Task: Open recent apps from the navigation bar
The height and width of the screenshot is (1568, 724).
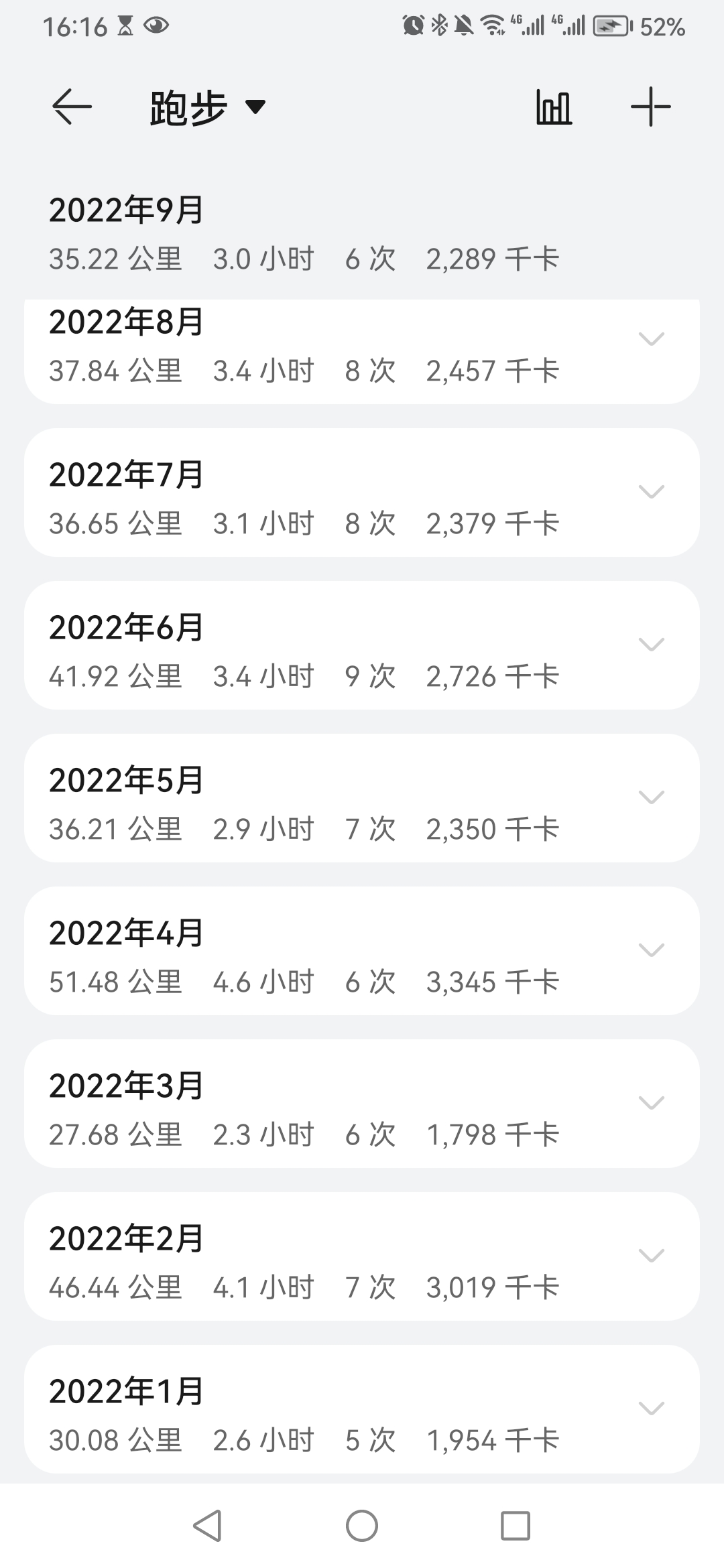Action: [516, 1526]
